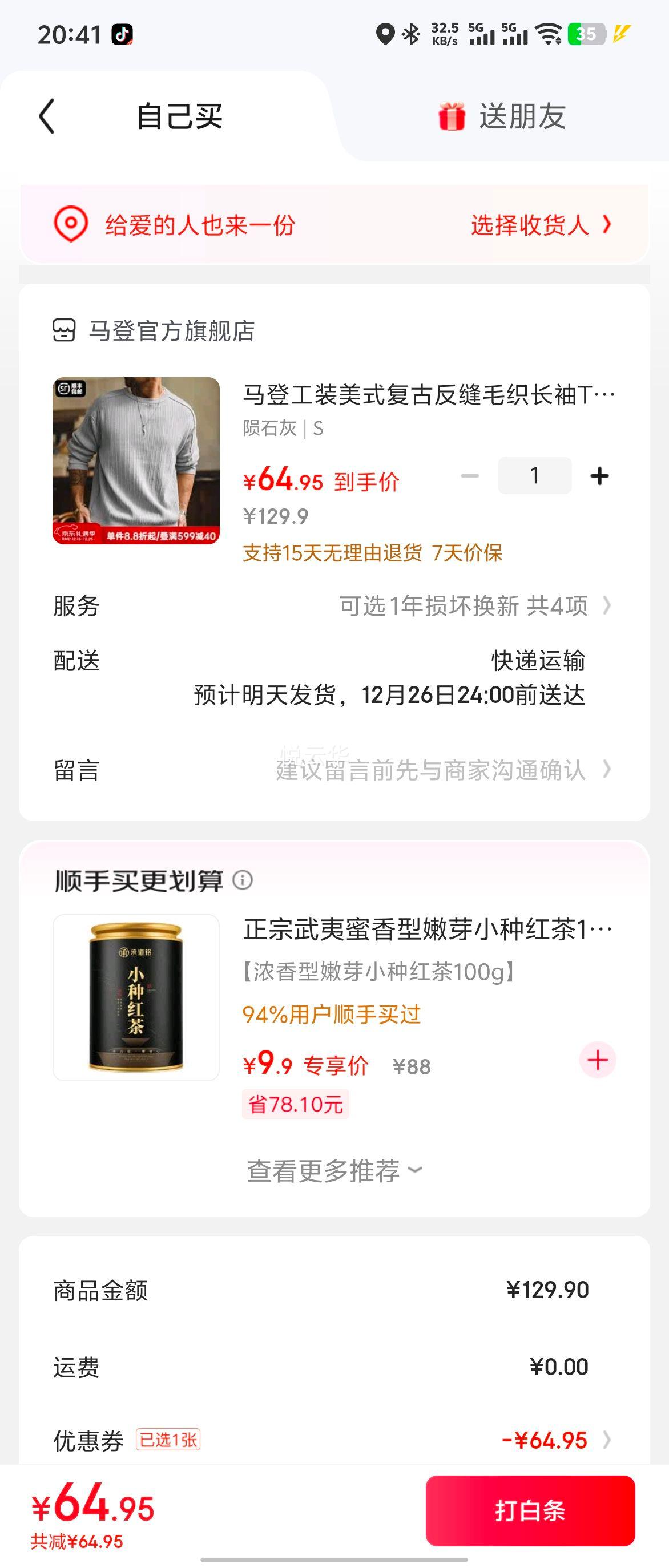
Task: Open the info icon beside 顺手买更划算
Action: (x=242, y=880)
